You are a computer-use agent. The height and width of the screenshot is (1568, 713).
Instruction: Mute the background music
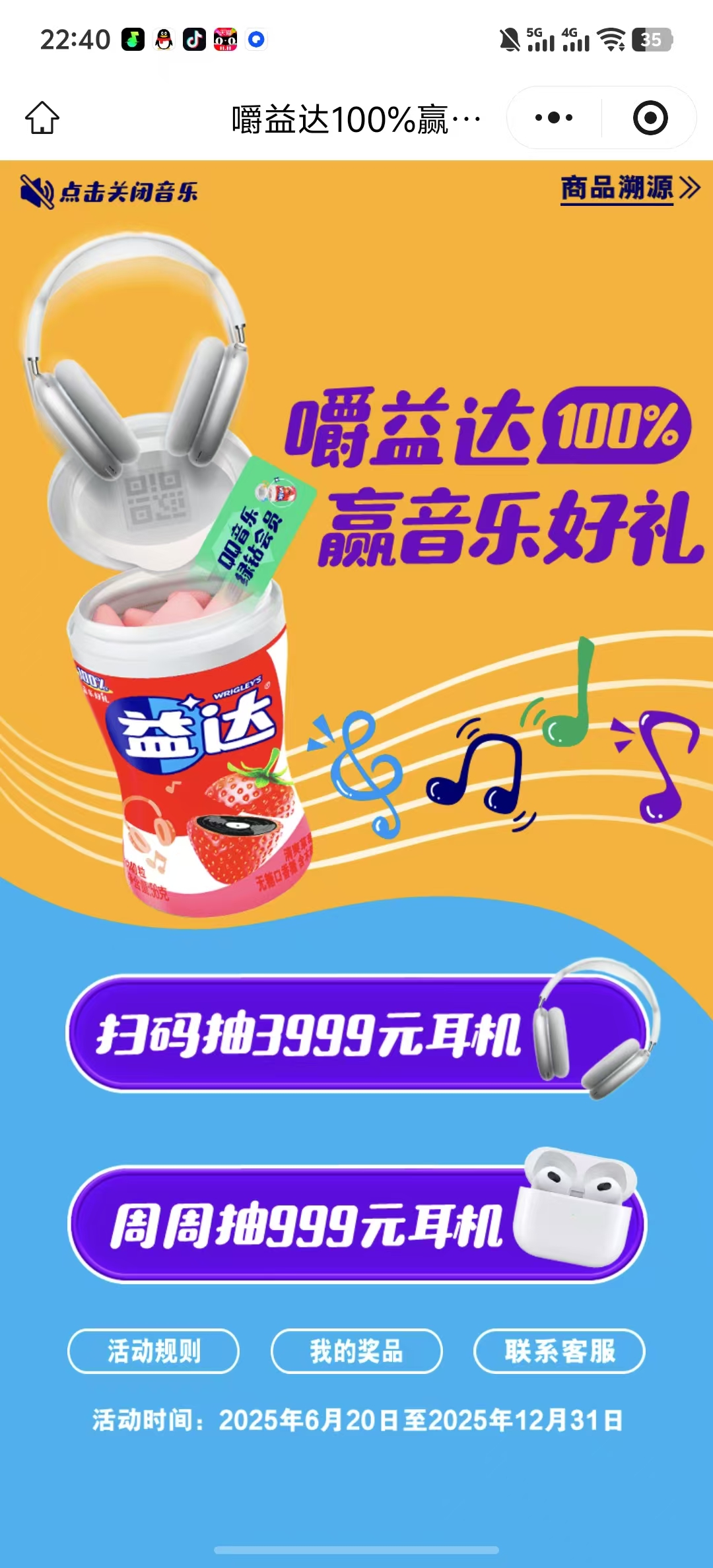click(109, 192)
